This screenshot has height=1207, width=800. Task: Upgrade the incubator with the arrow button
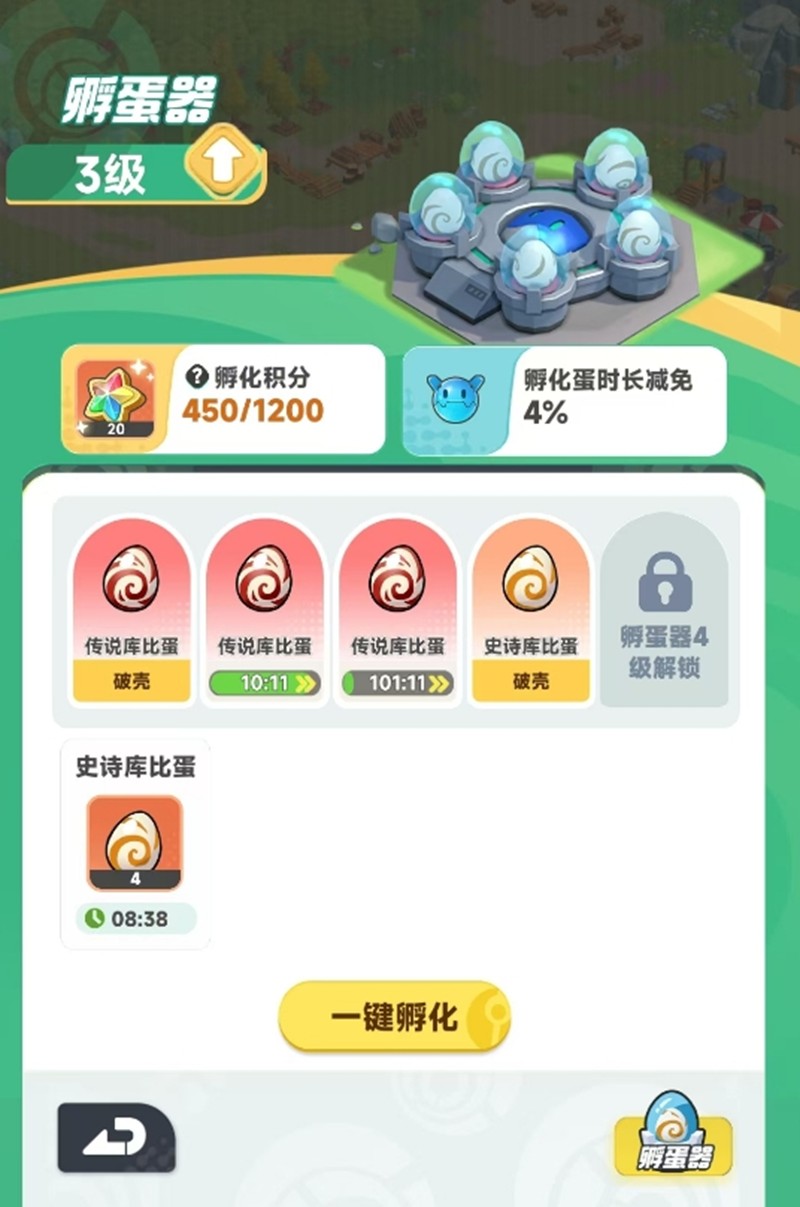(x=223, y=163)
